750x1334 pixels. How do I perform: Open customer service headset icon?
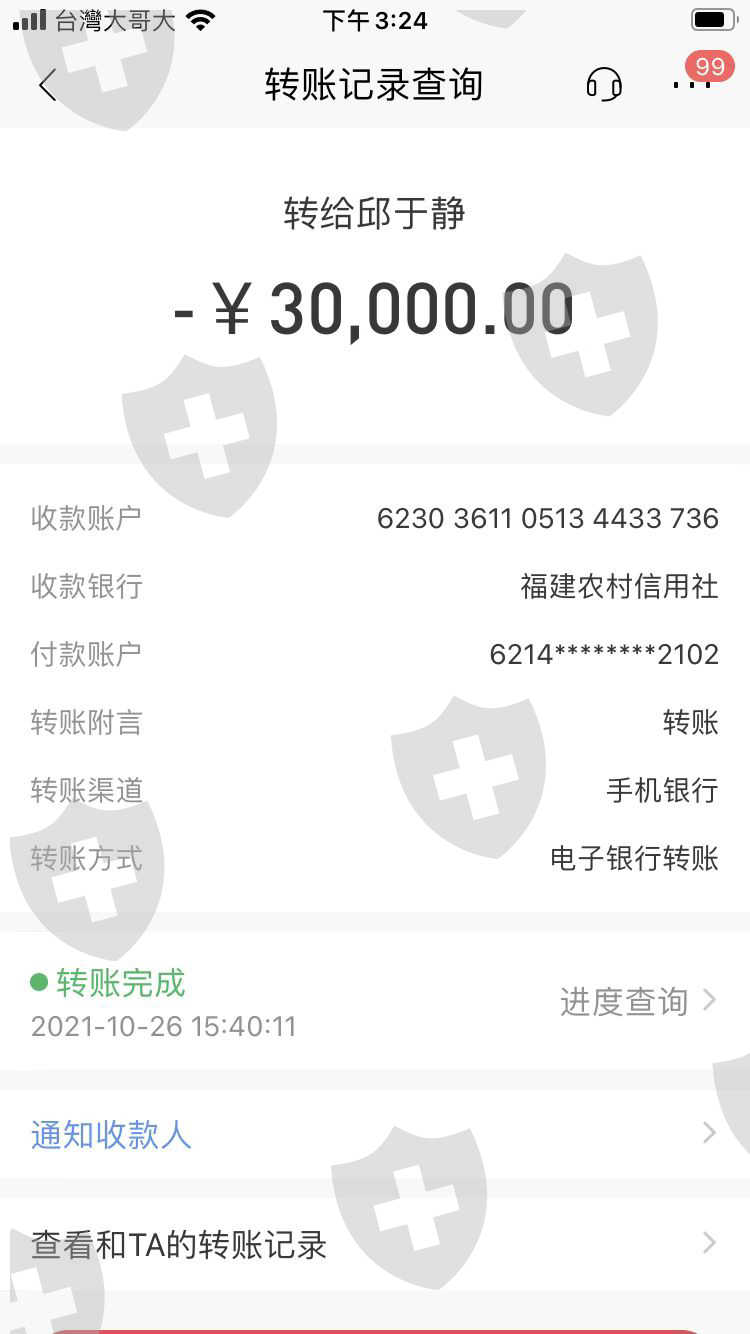[x=604, y=85]
